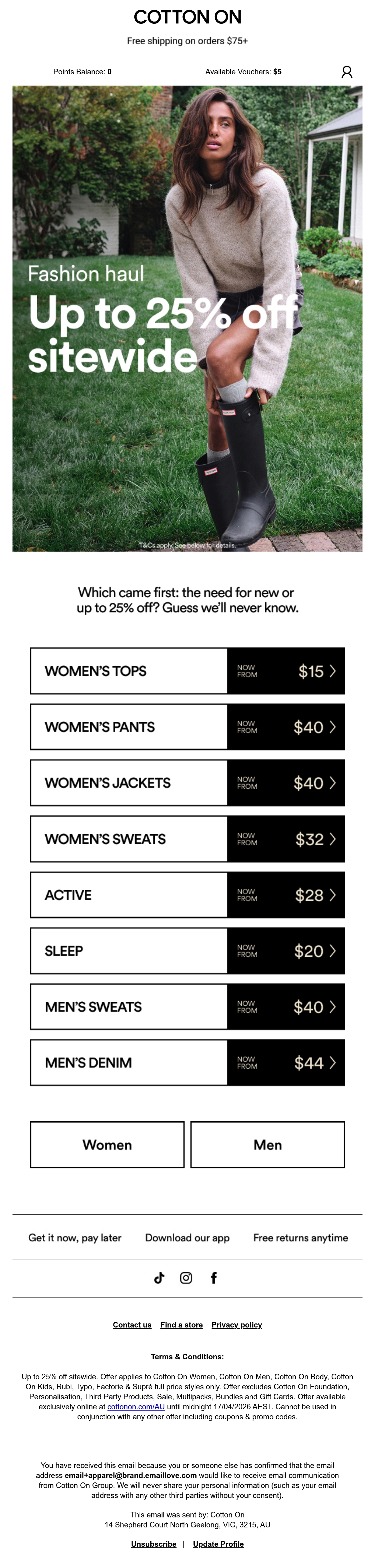Shop Men's Sweats from $40
Screen dimensions: 375x1568
(x=187, y=1007)
